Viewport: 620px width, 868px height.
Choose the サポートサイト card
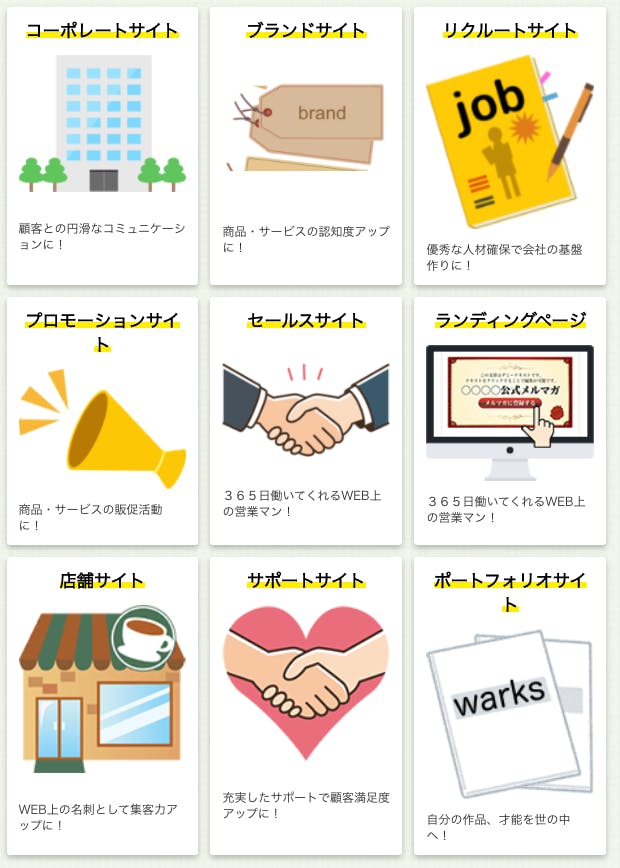click(306, 705)
